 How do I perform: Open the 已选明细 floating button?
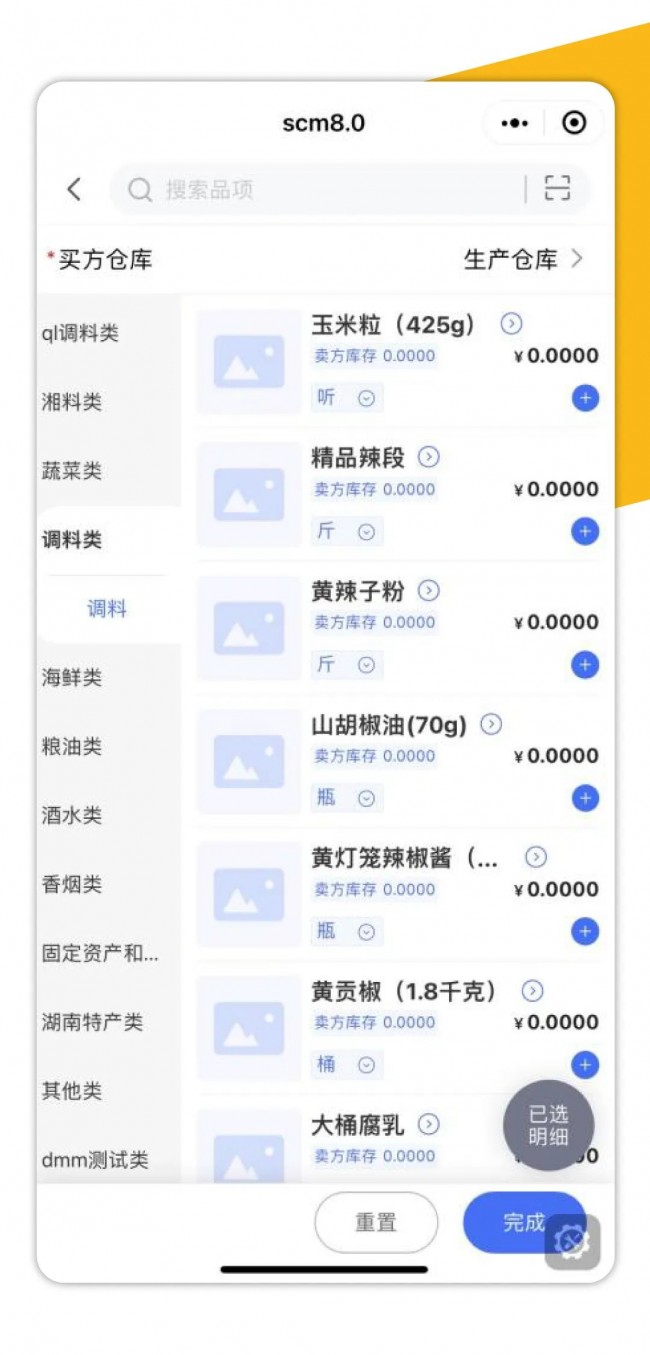coord(548,1125)
